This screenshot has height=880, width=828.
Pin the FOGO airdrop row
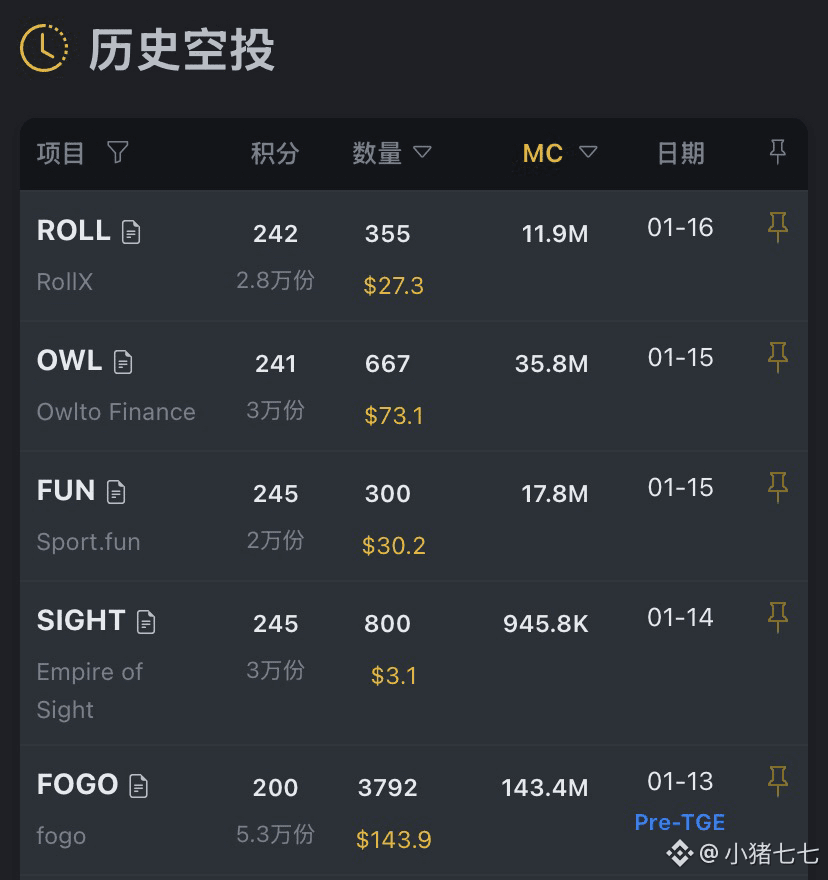(x=777, y=781)
